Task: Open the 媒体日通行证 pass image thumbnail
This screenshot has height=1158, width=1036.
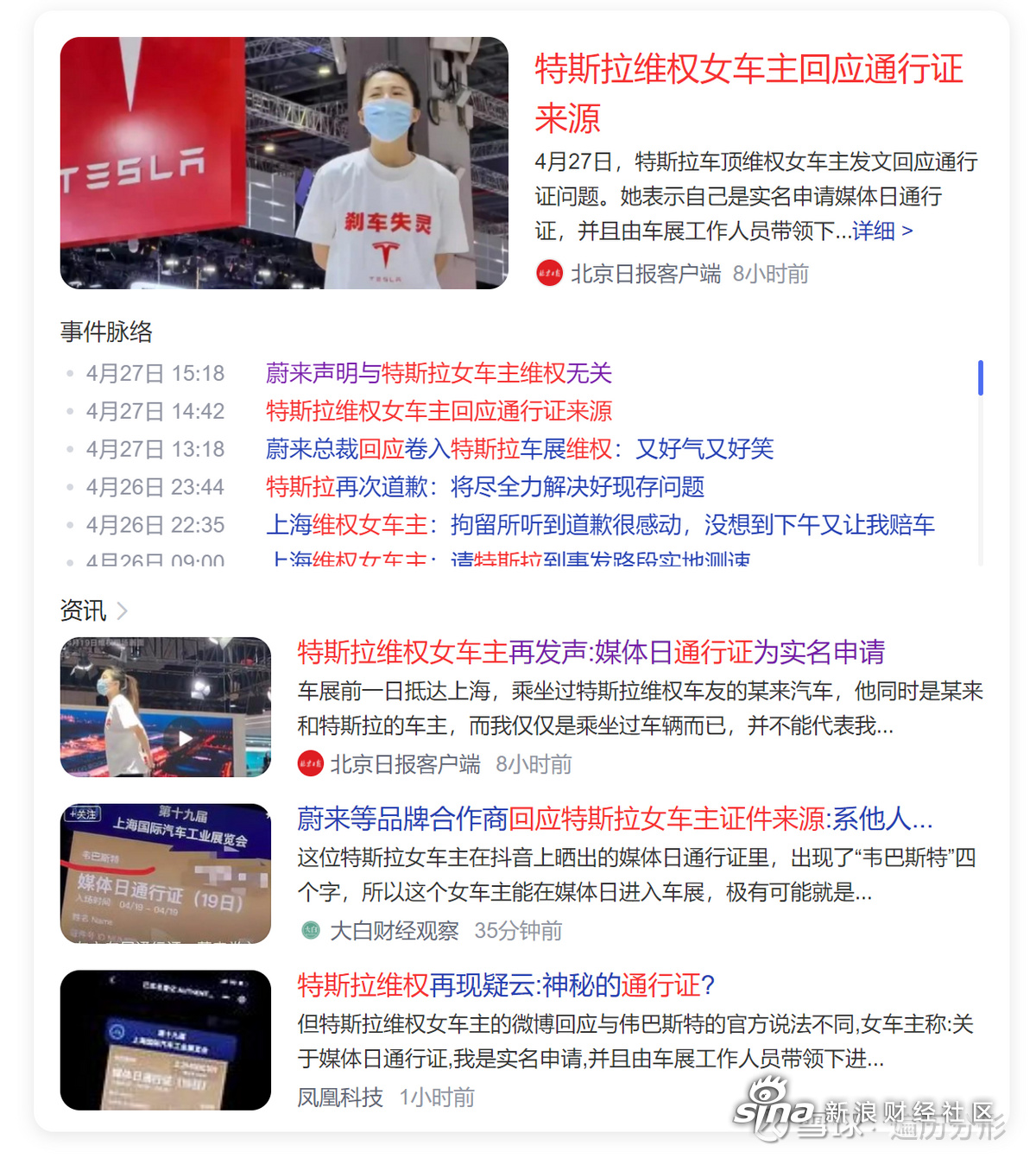Action: pyautogui.click(x=166, y=874)
